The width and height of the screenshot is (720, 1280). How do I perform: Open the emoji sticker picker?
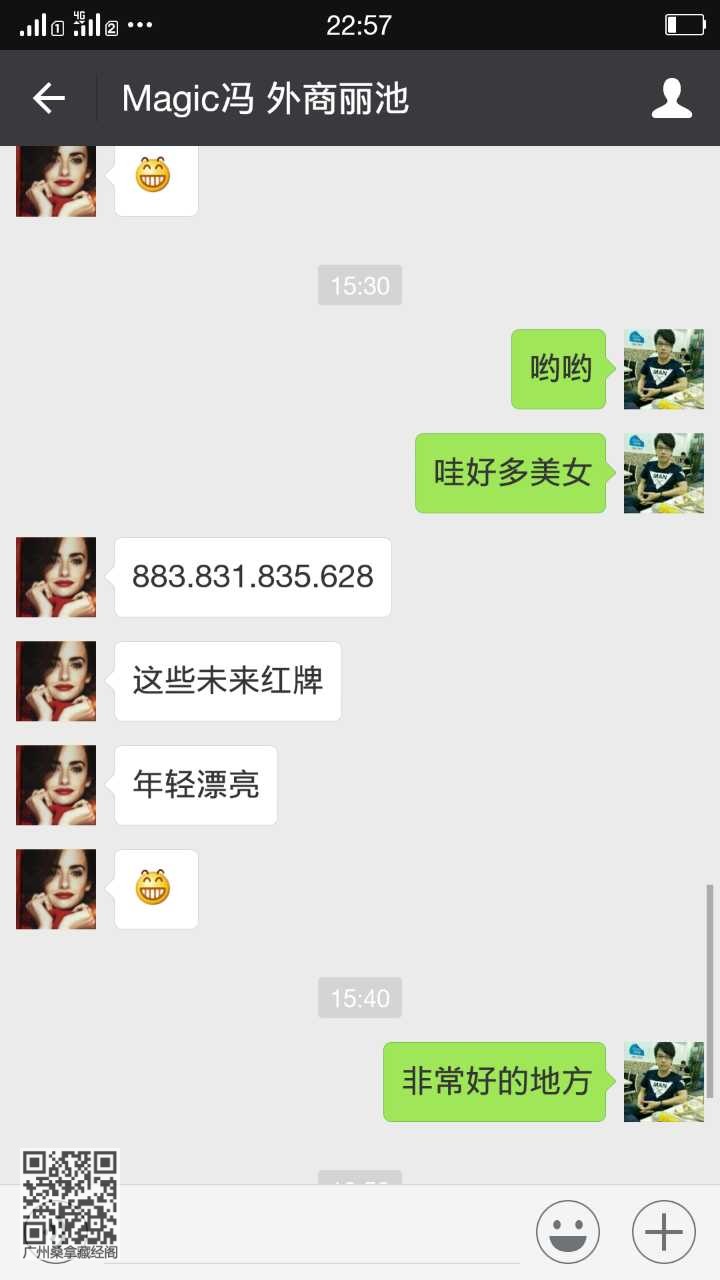(567, 1232)
